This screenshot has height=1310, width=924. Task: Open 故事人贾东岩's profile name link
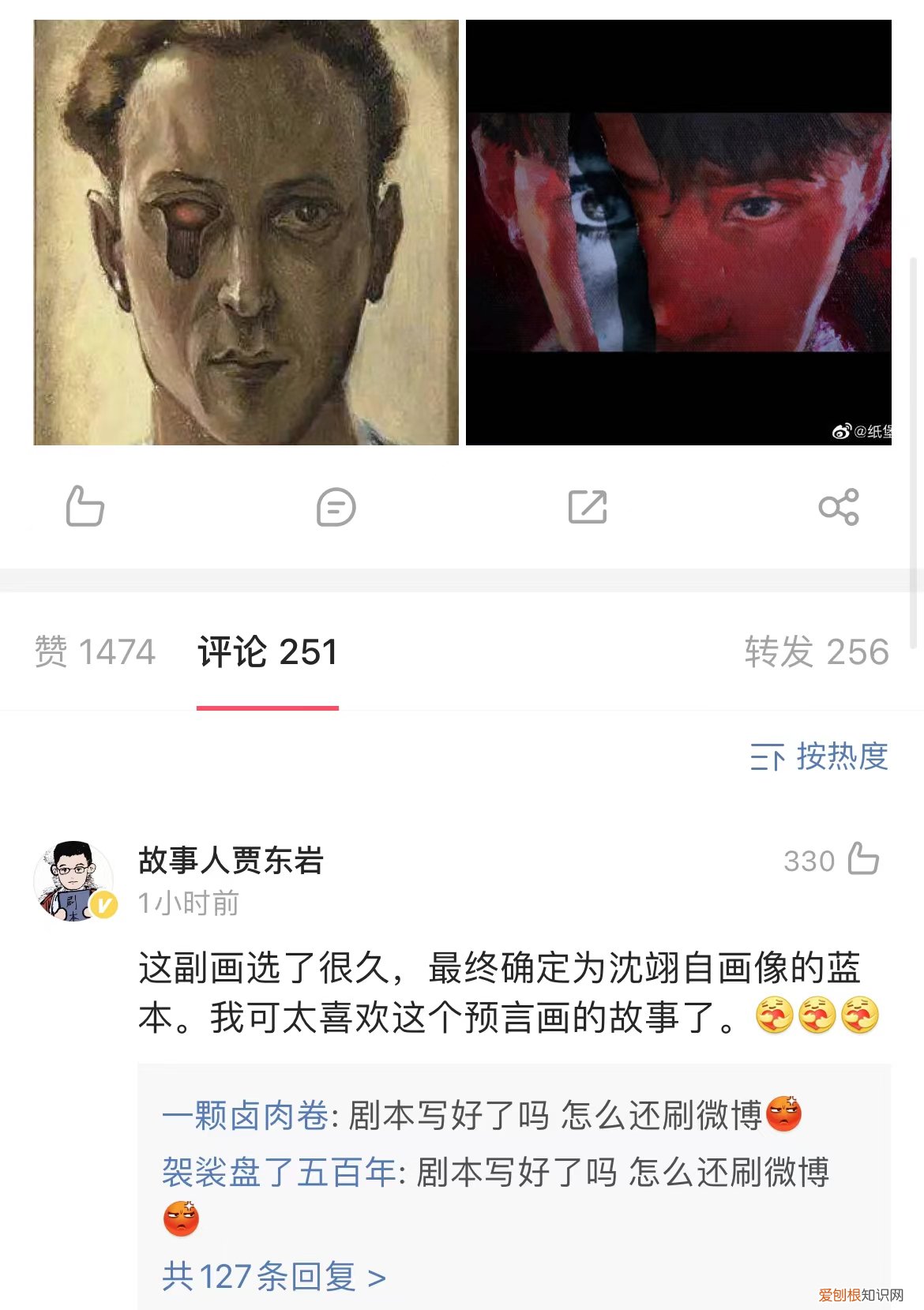coord(229,861)
